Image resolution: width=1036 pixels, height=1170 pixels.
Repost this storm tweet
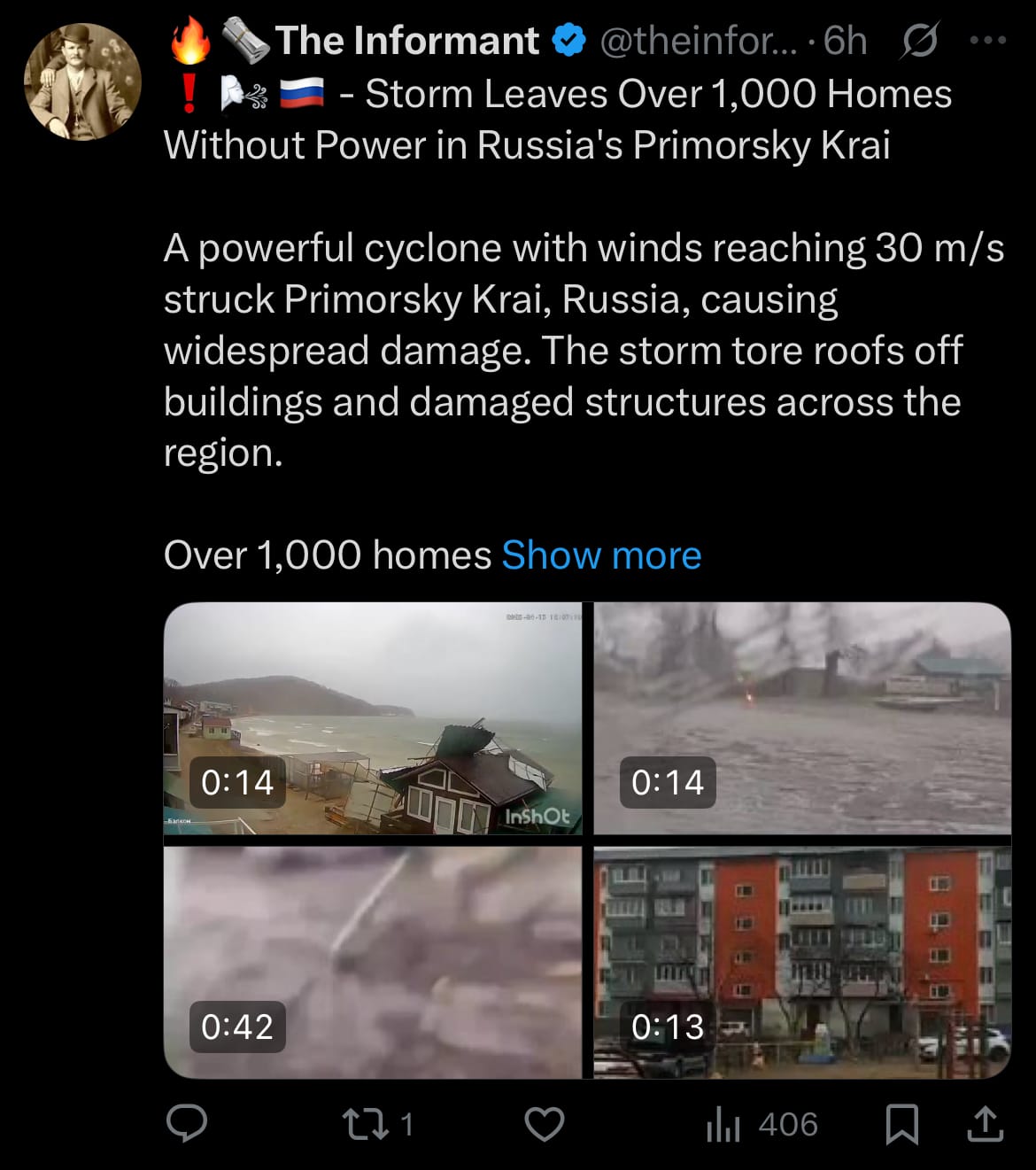pos(377,1125)
